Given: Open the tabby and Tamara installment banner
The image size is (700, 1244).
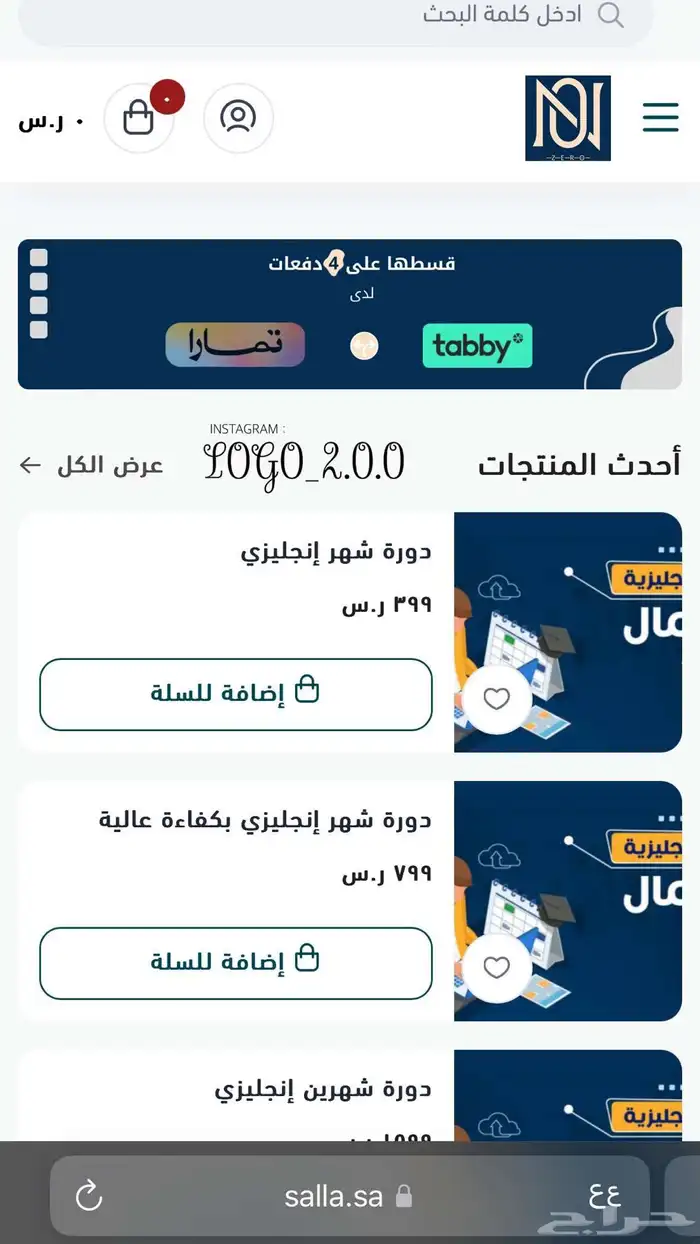Looking at the screenshot, I should pos(350,314).
